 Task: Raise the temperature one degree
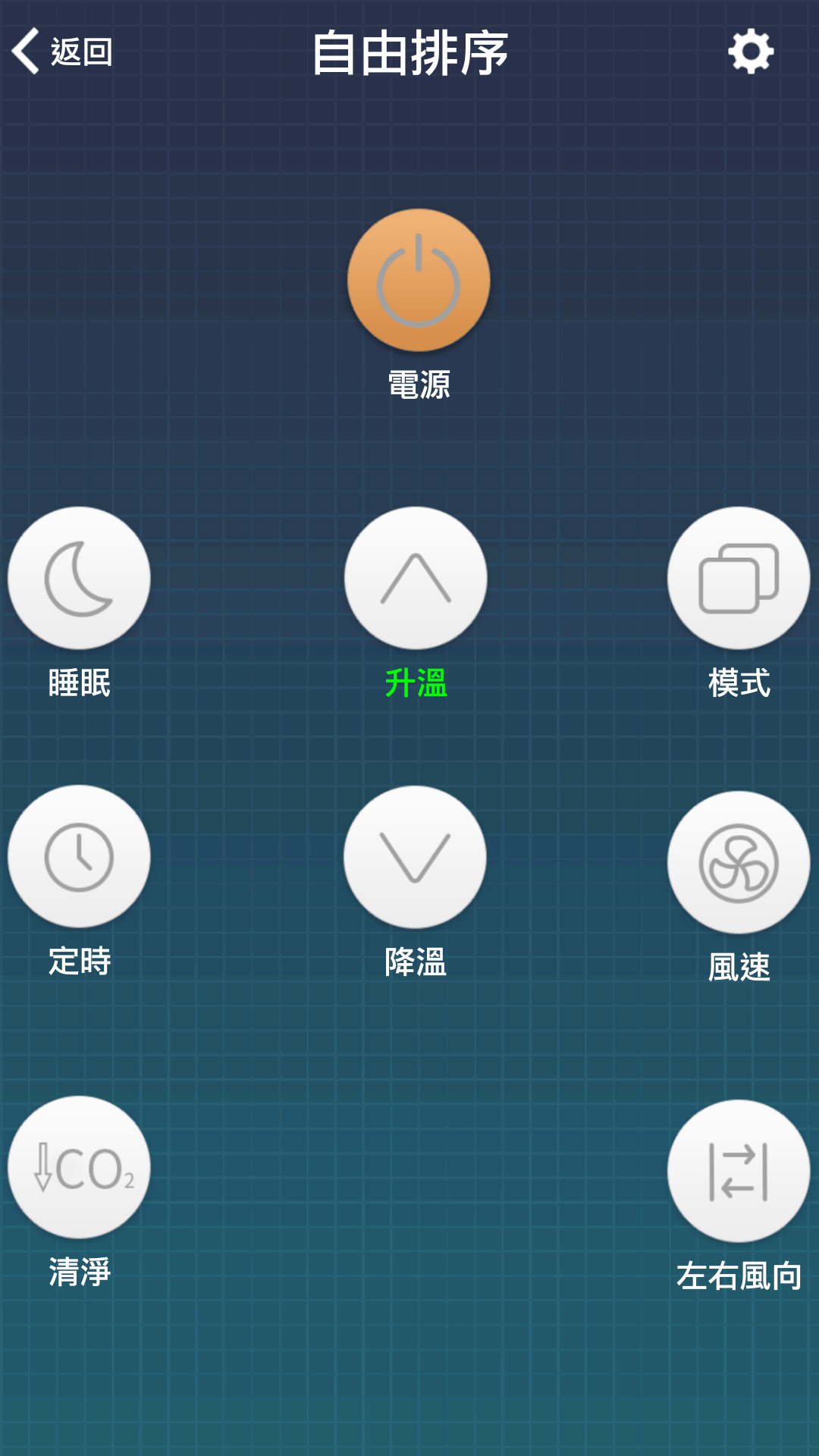tap(416, 578)
